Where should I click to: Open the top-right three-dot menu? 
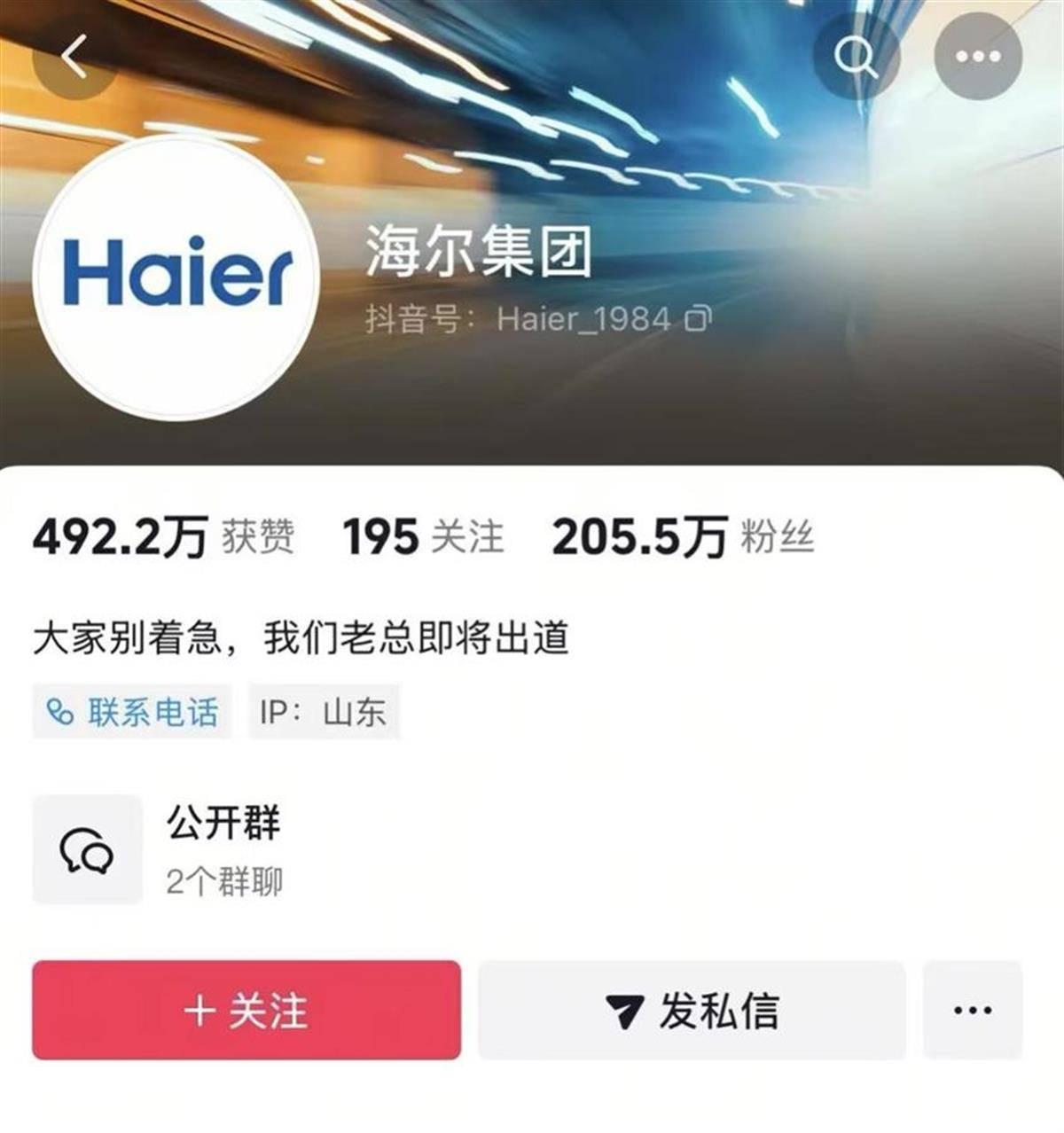(978, 57)
